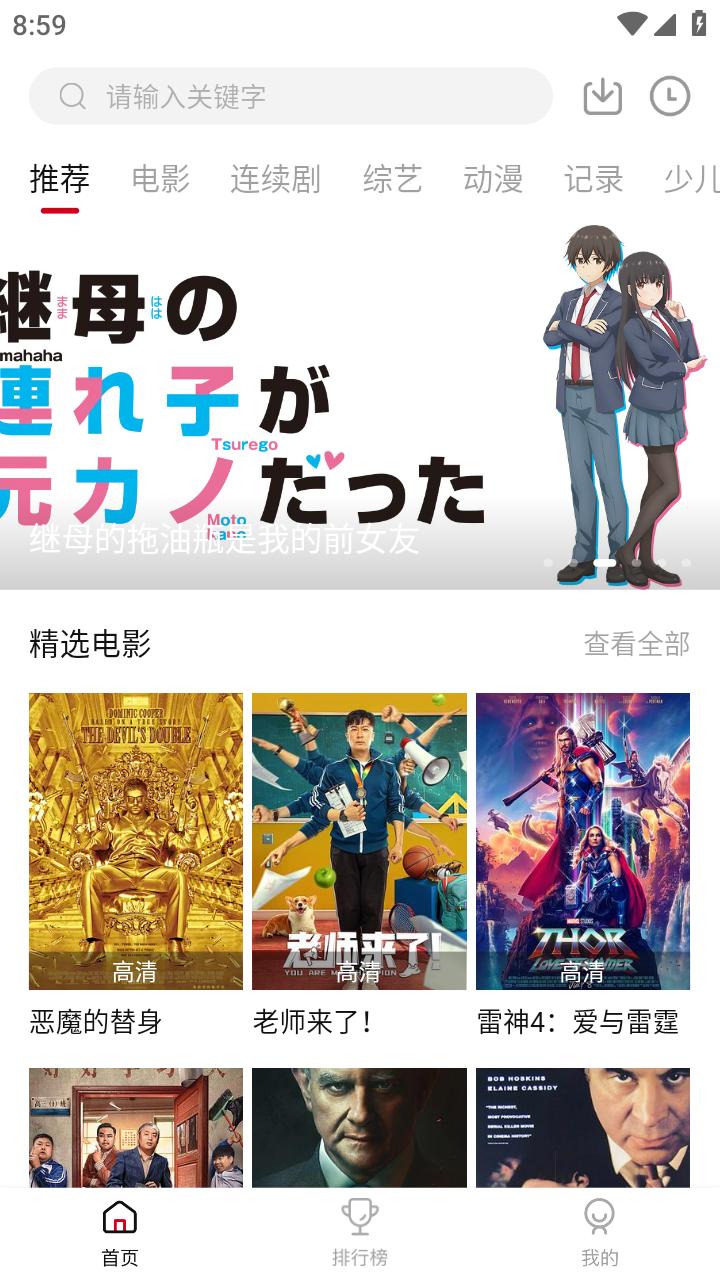
Task: Open the 我的 profile icon
Action: coord(598,1218)
